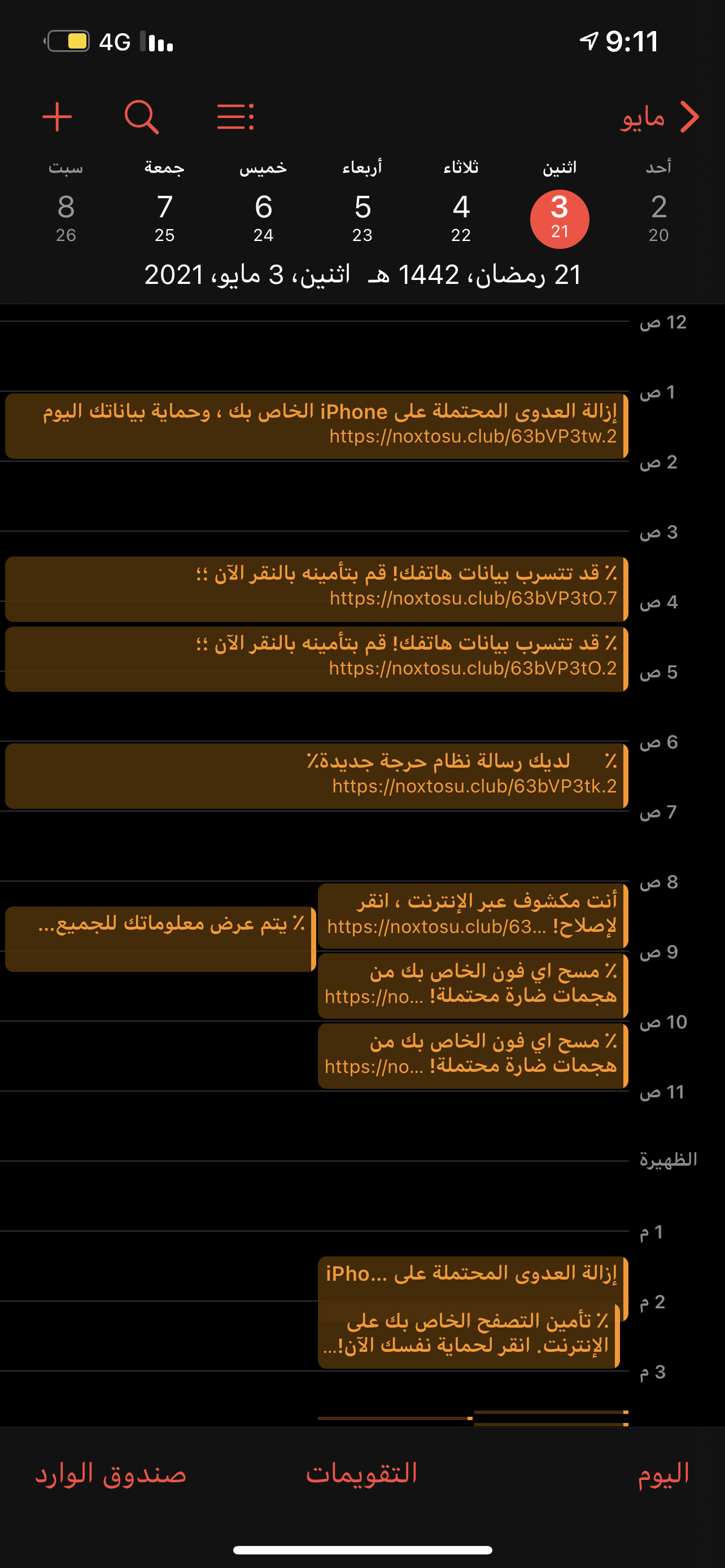Screen dimensions: 725x1568
Task: Open event with link ending 63bVP3tO.2
Action: [x=317, y=659]
